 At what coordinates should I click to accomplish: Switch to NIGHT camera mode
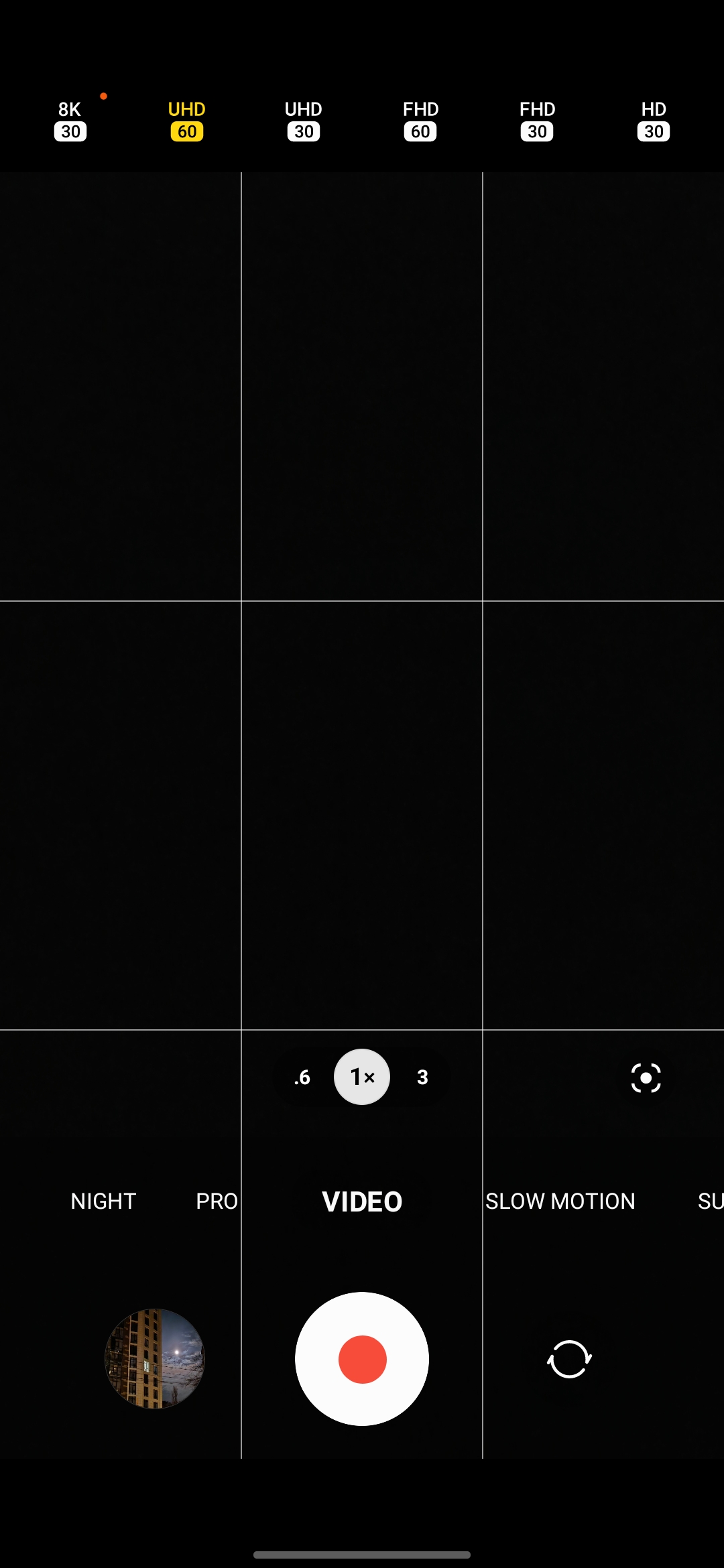tap(103, 1201)
